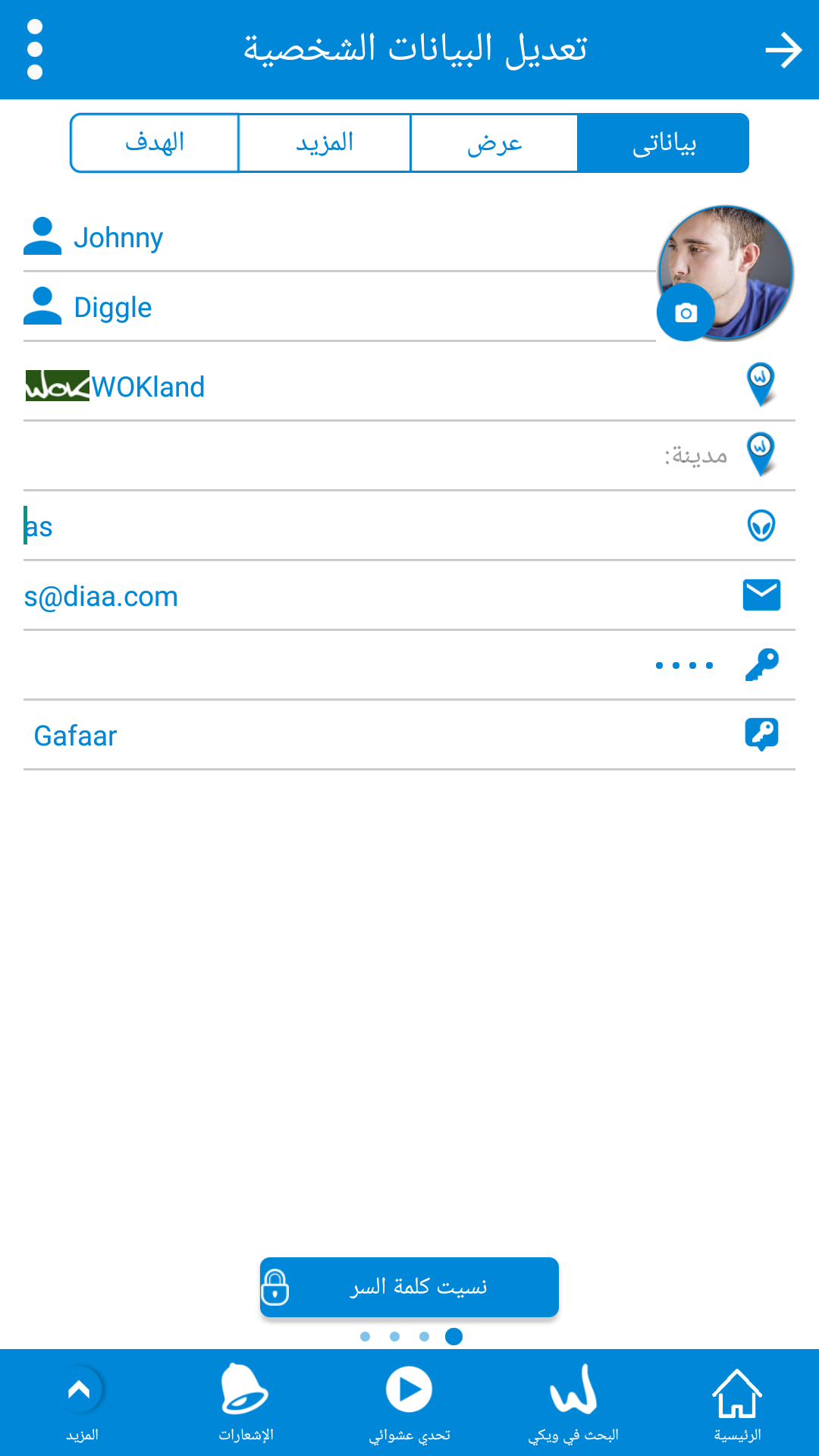Open the WOKland country selector
The width and height of the screenshot is (819, 1456).
point(409,386)
